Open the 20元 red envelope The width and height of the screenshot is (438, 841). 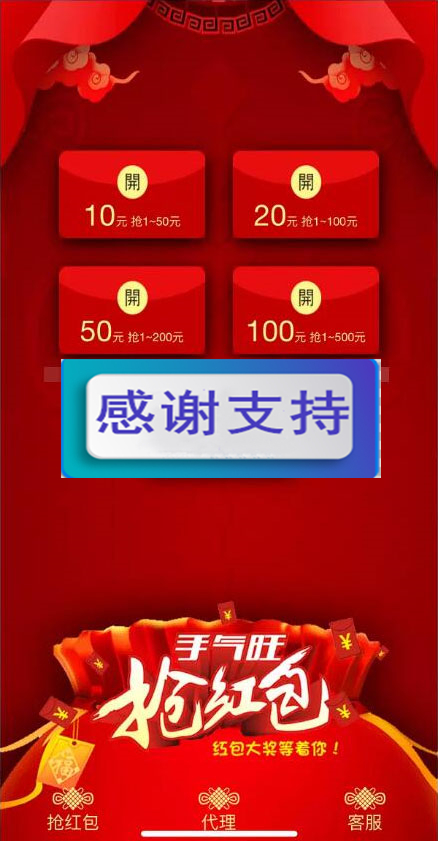coord(306,194)
